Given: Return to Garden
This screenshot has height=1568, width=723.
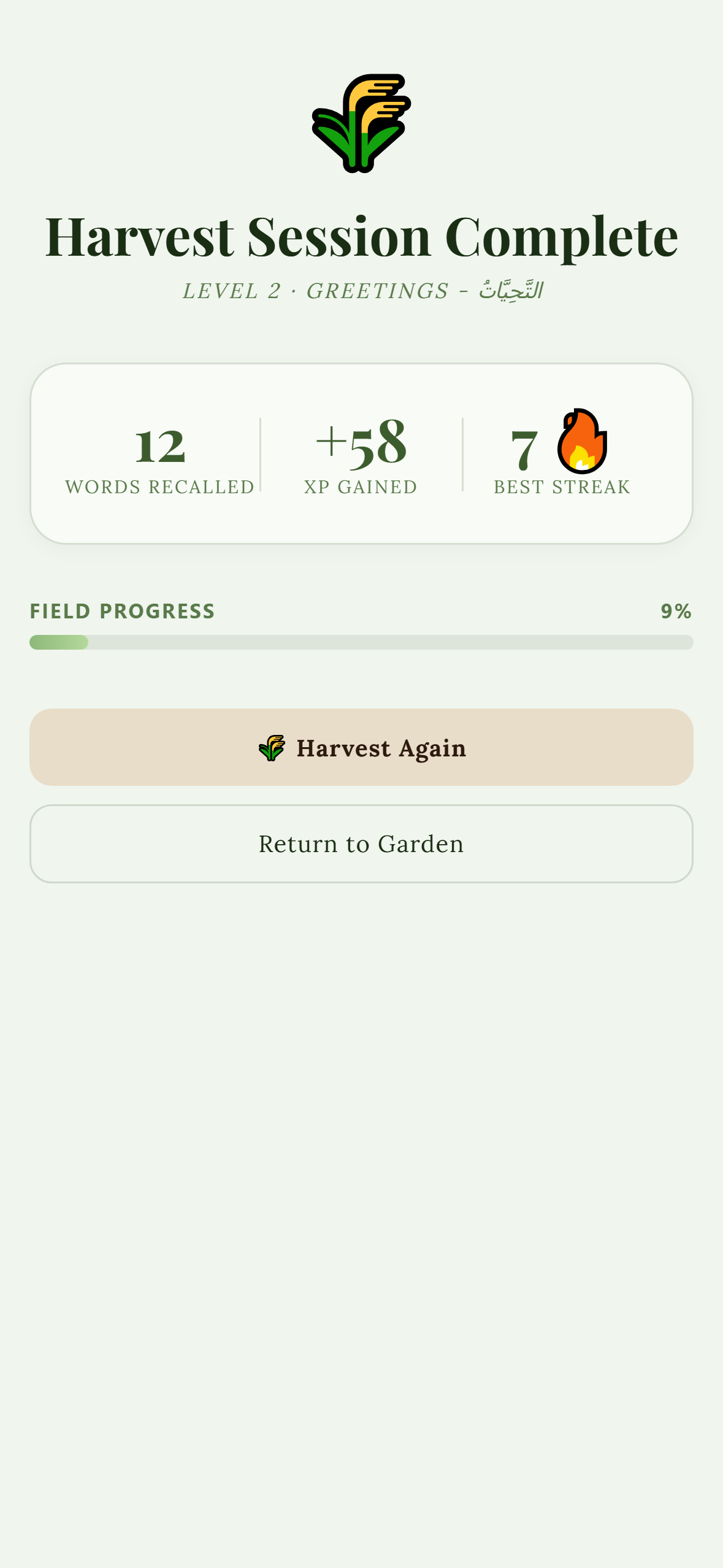Looking at the screenshot, I should click(361, 844).
